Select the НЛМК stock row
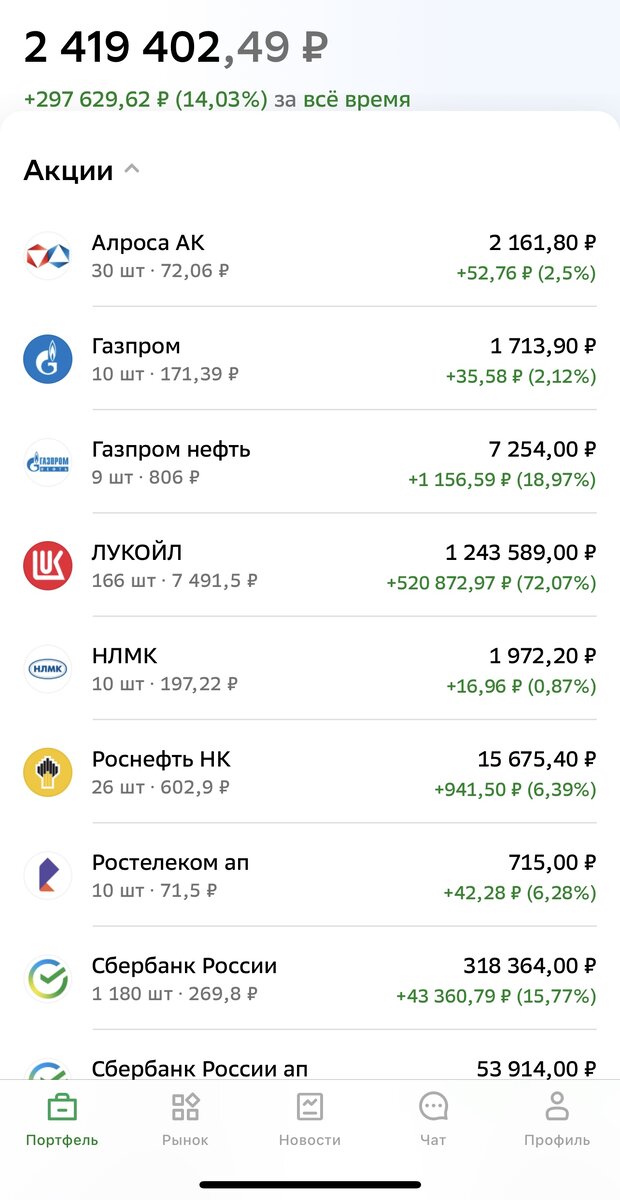620x1200 pixels. 310,669
